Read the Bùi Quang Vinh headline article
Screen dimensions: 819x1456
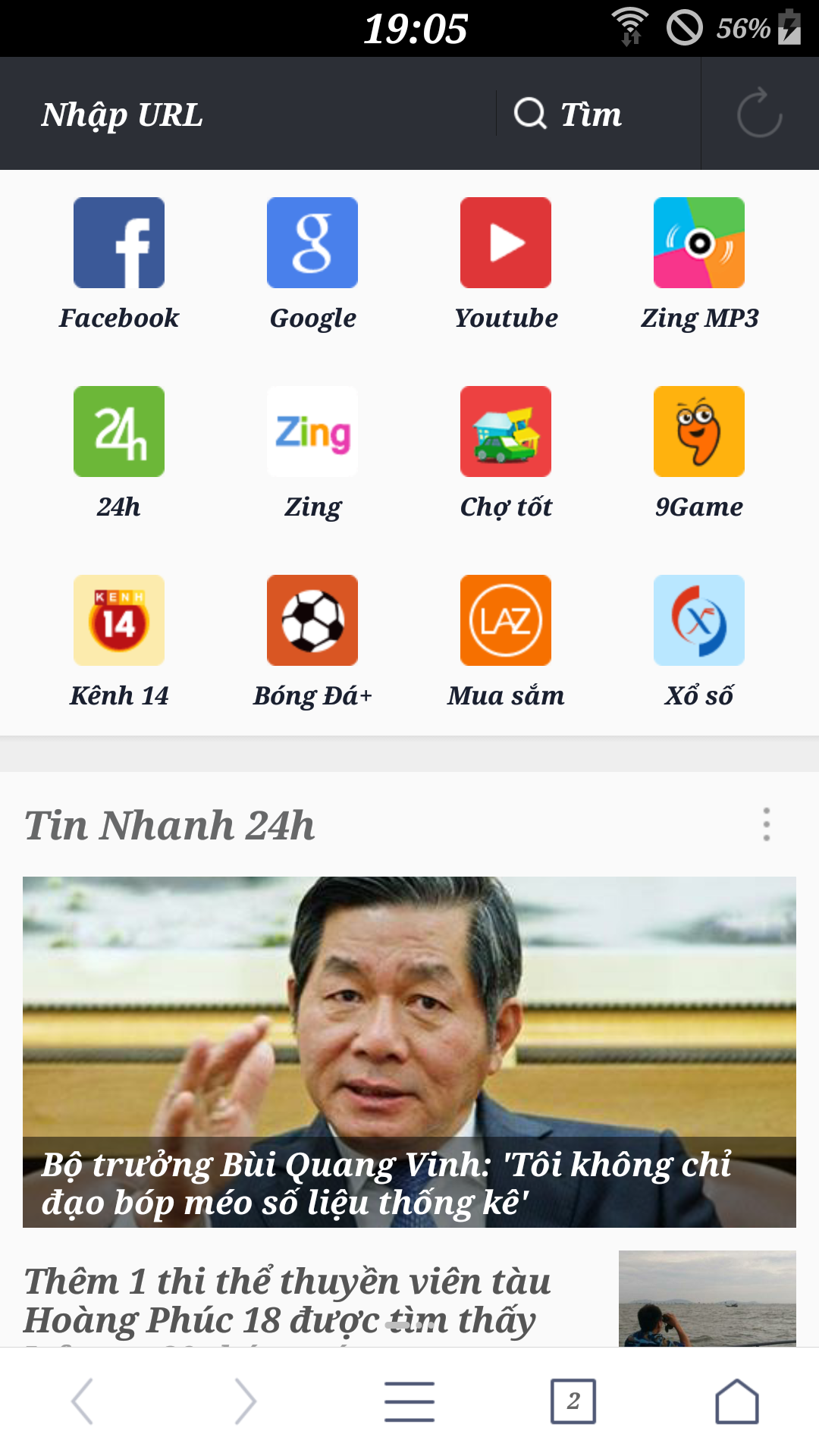point(409,1052)
